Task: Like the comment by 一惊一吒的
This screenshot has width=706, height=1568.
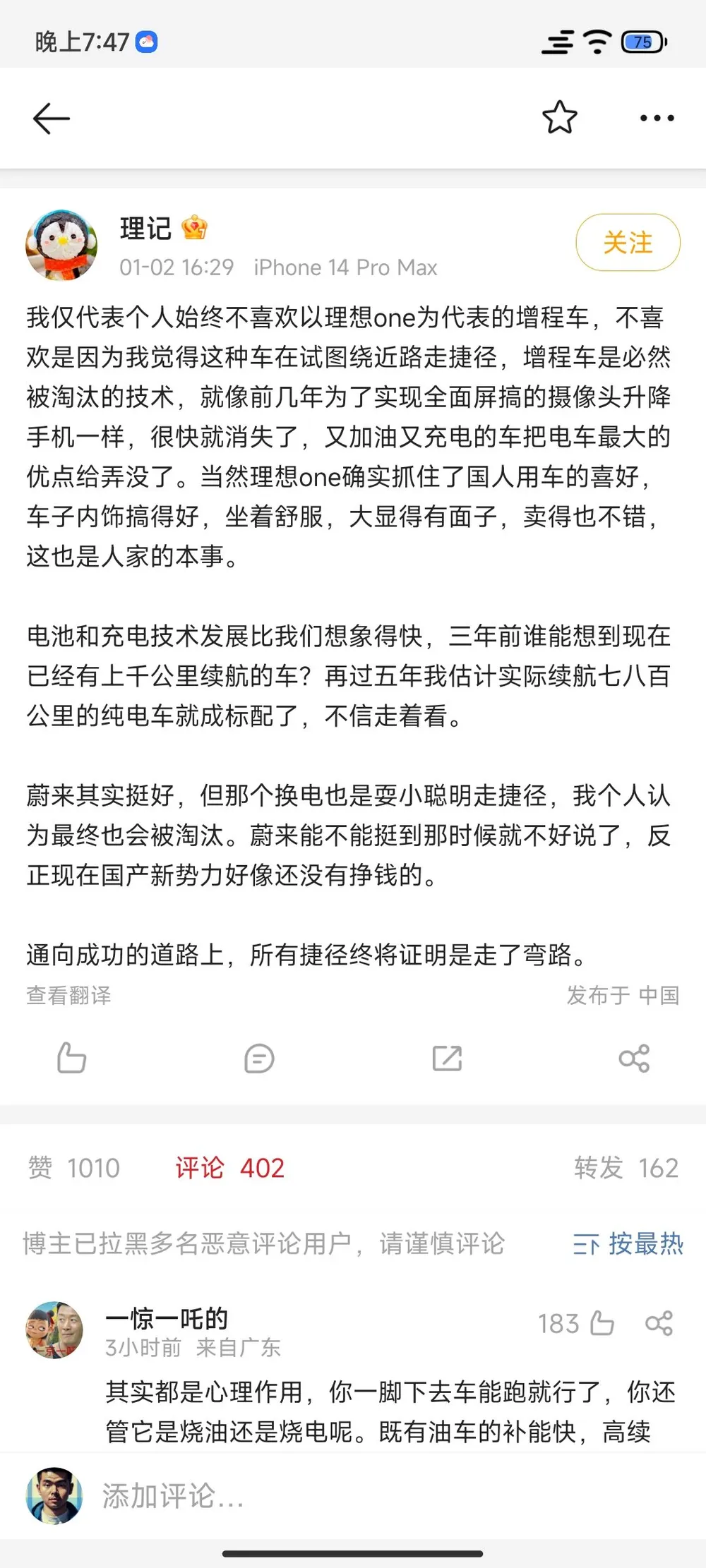Action: pyautogui.click(x=602, y=1323)
